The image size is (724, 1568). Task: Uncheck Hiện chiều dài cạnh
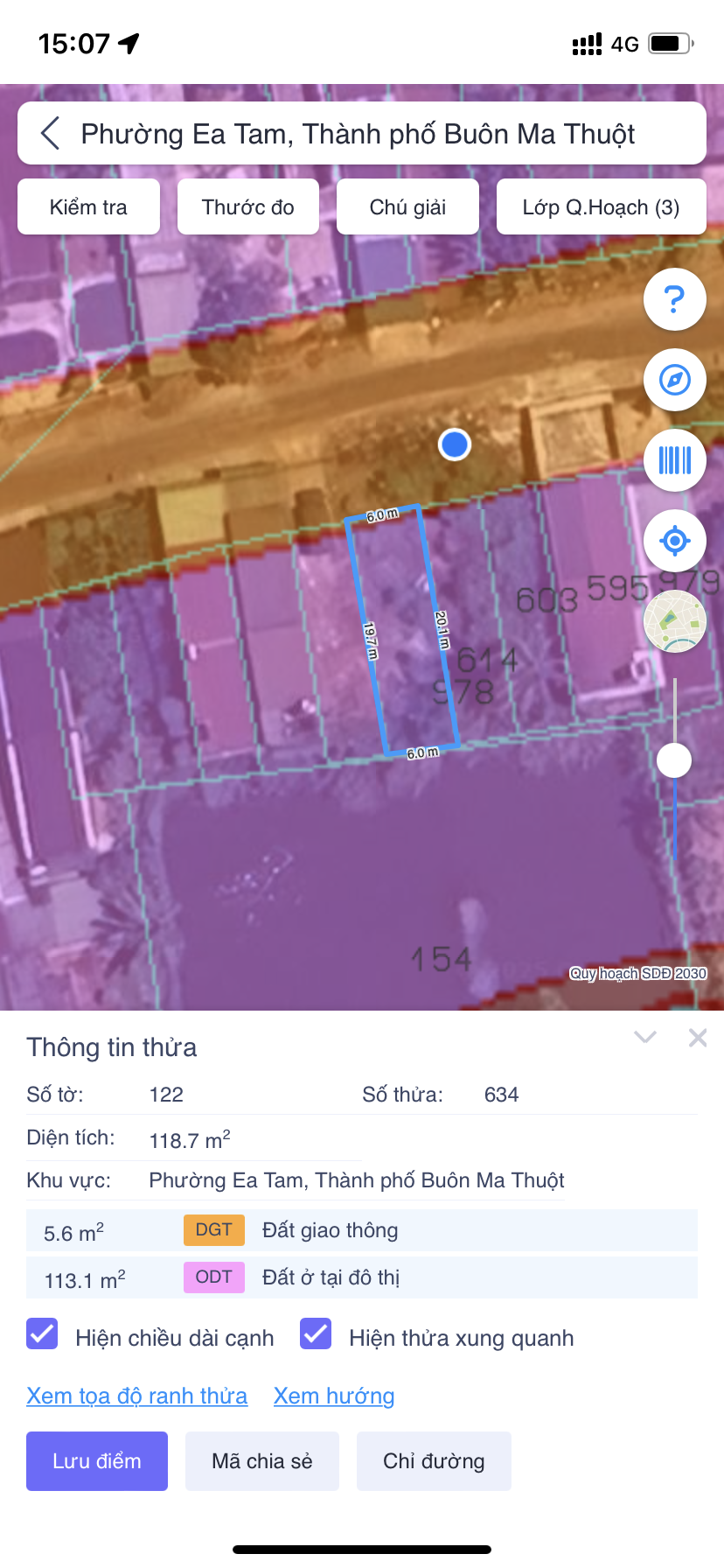click(42, 1334)
